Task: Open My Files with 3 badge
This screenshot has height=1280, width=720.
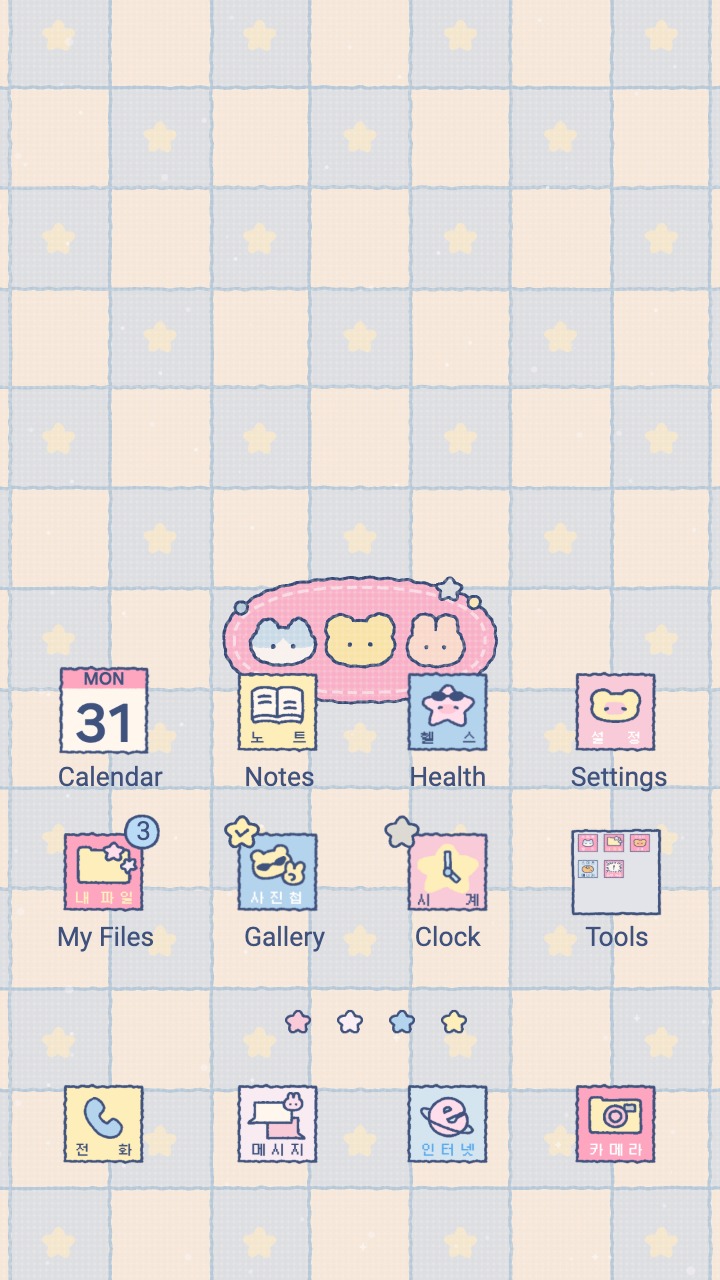Action: point(104,872)
